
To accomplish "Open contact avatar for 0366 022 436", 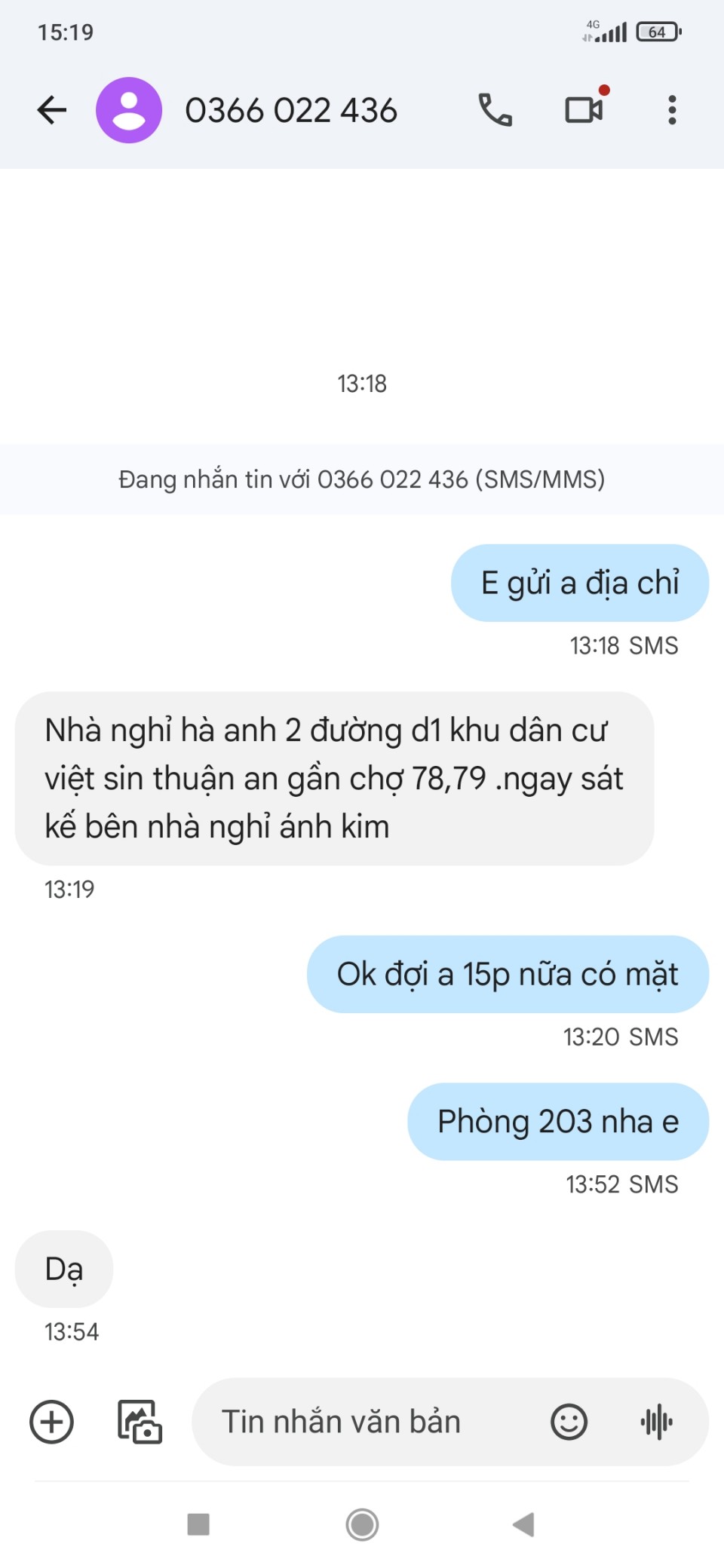I will coord(129,110).
